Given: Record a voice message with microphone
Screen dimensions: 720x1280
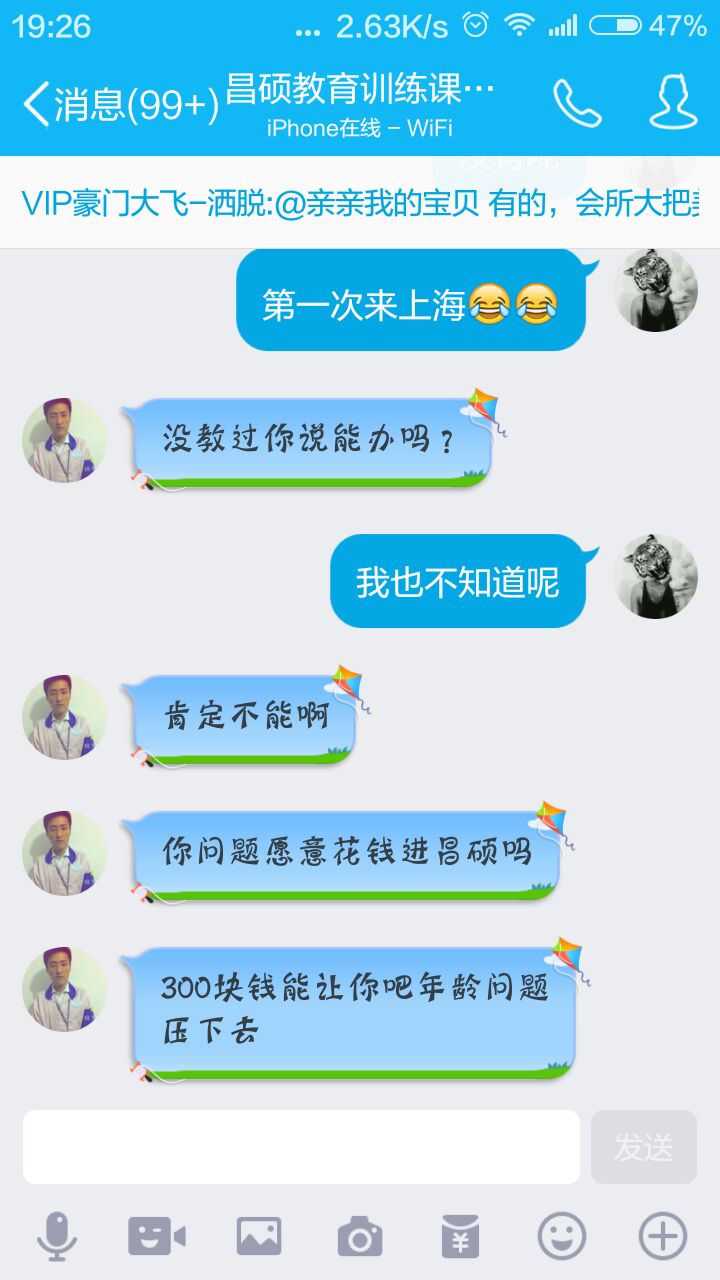Looking at the screenshot, I should [57, 1237].
